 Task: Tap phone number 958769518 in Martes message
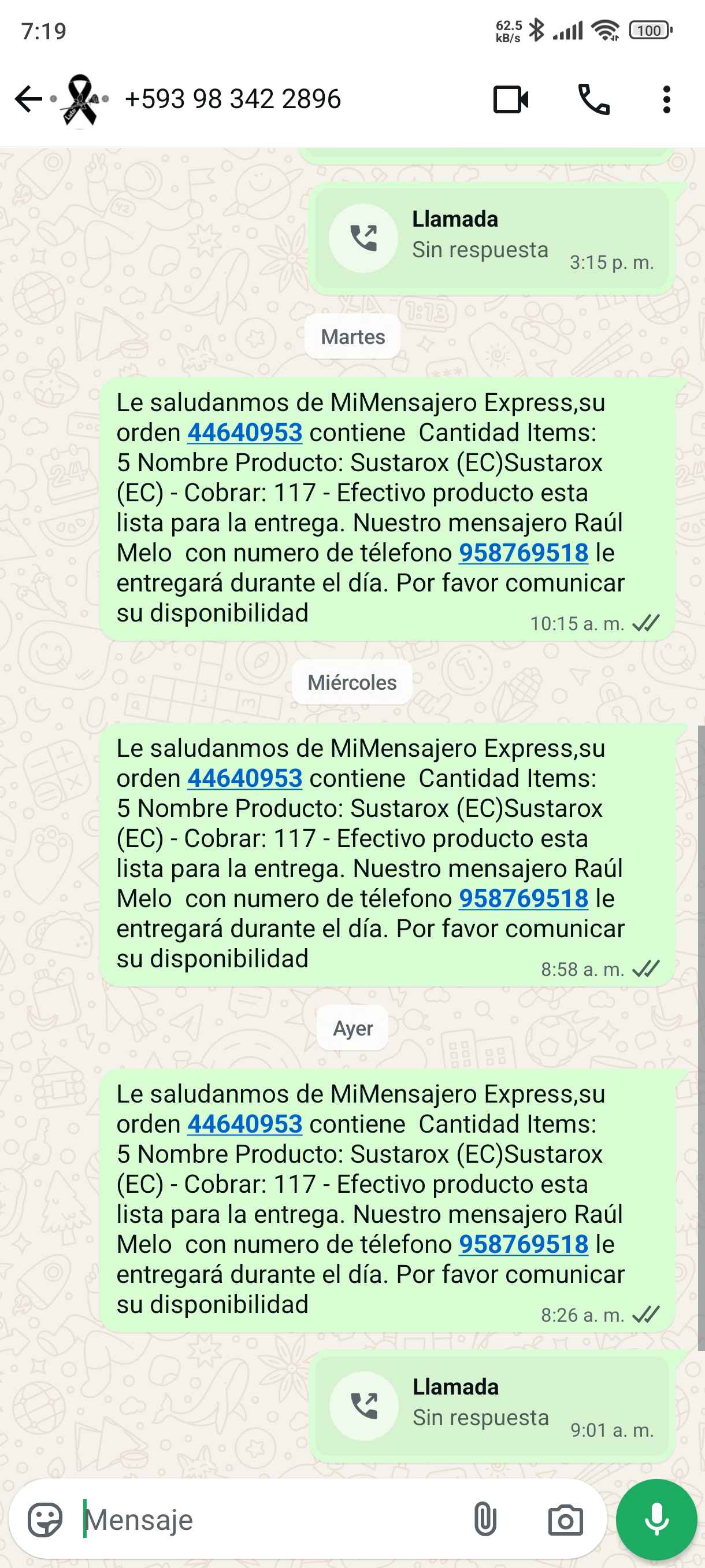(523, 553)
